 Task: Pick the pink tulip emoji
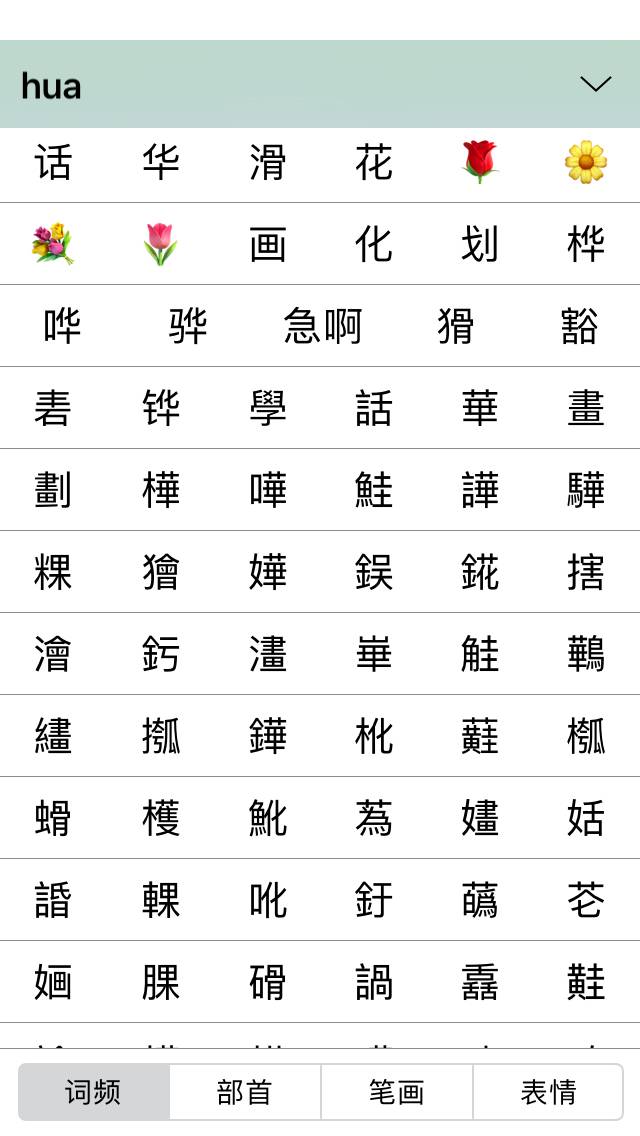click(160, 244)
